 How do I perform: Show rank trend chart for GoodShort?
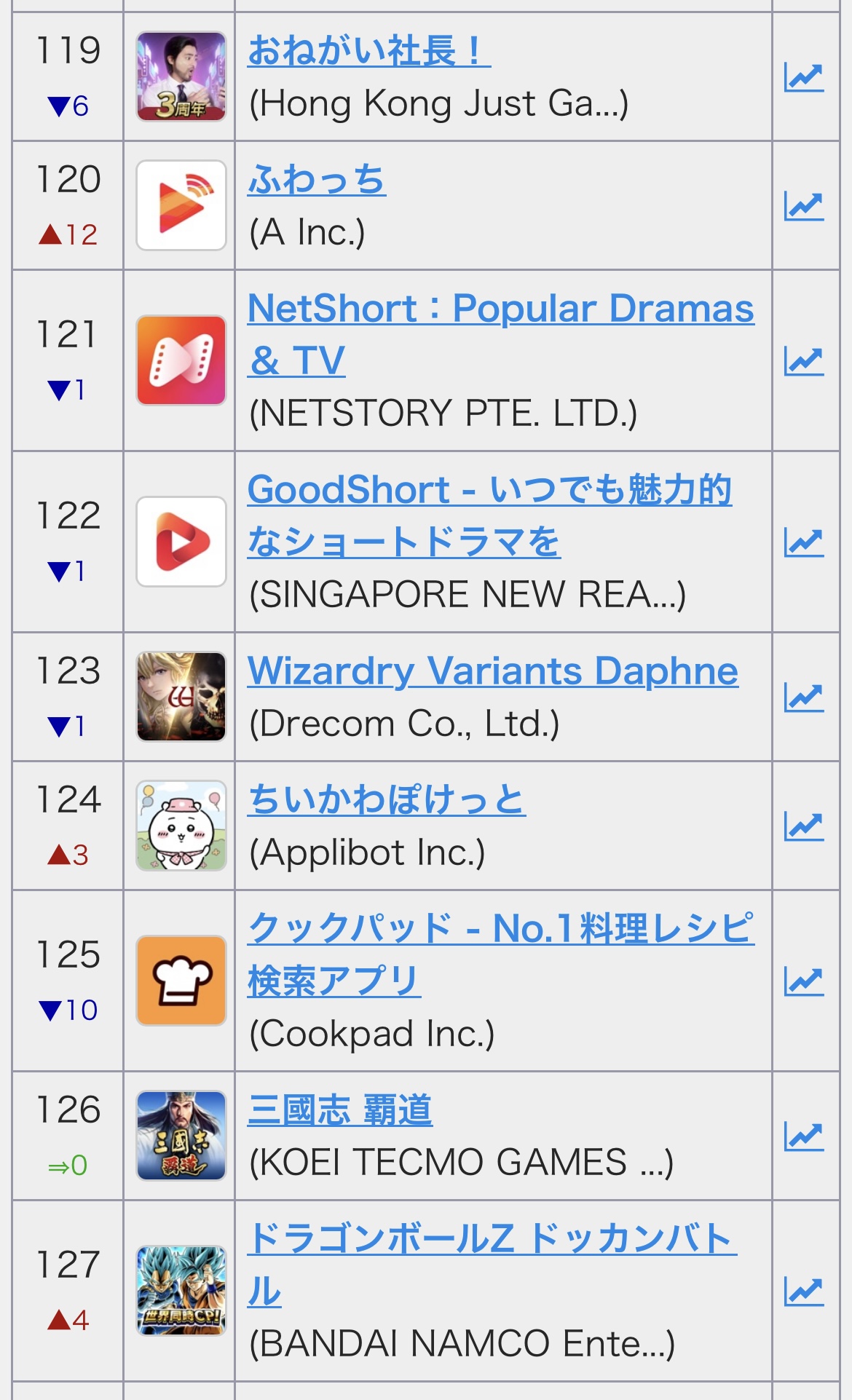(x=804, y=542)
